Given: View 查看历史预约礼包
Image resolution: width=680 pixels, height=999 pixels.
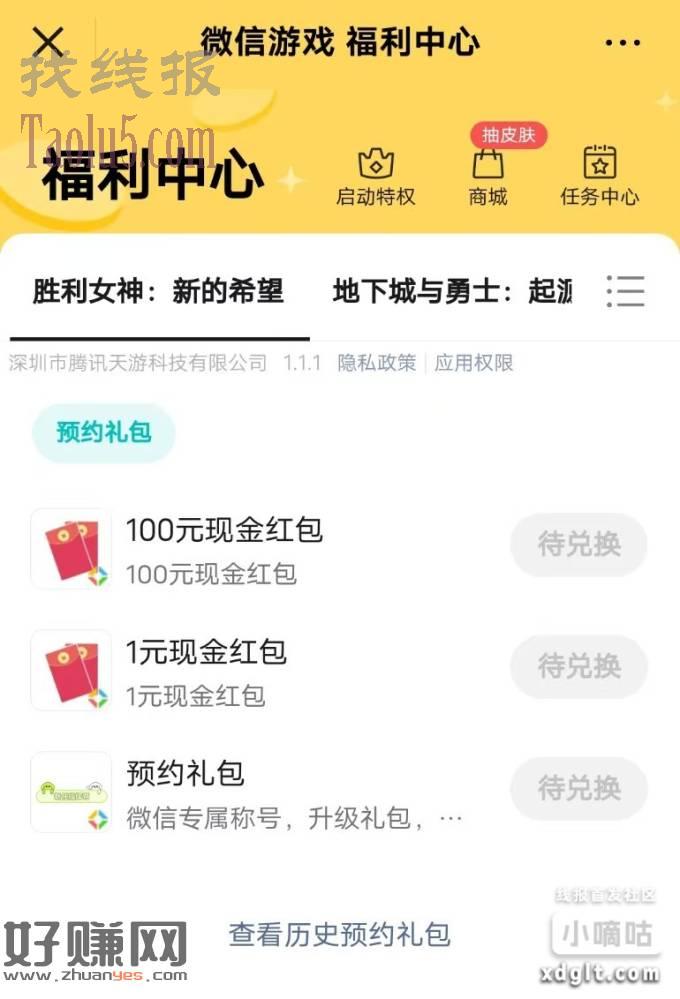Looking at the screenshot, I should pos(339,935).
